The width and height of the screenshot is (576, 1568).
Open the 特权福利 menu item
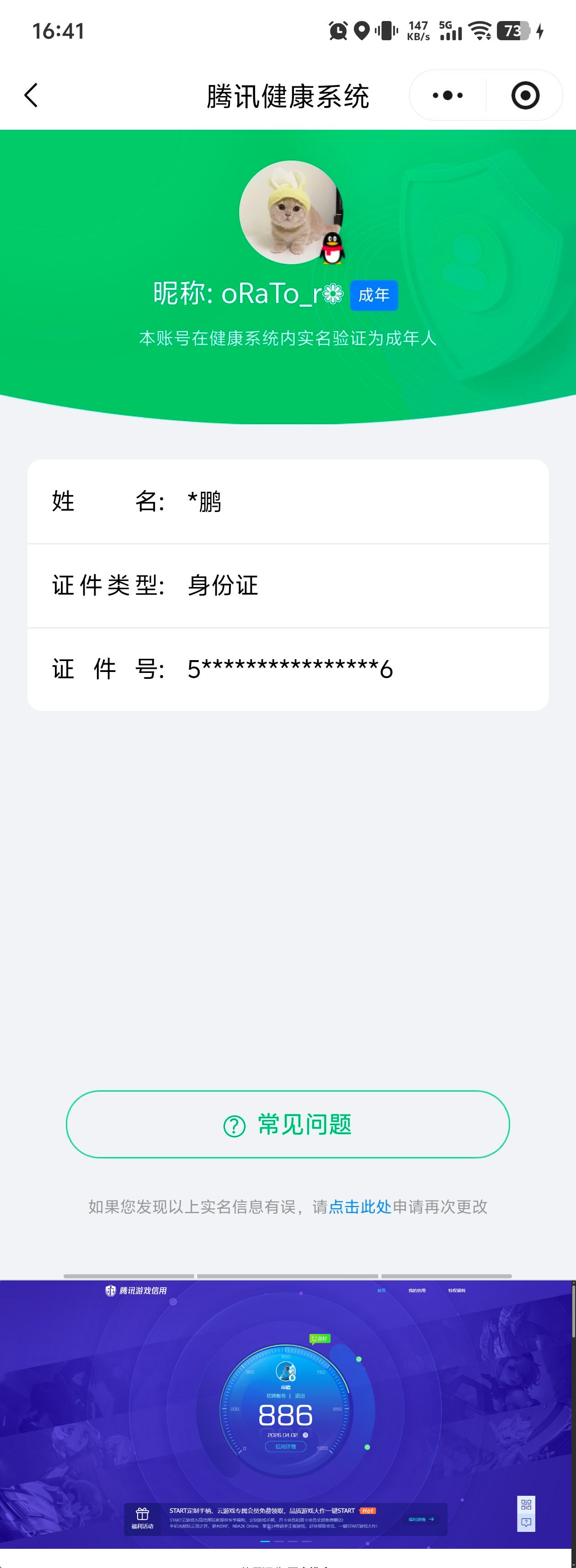click(457, 1291)
